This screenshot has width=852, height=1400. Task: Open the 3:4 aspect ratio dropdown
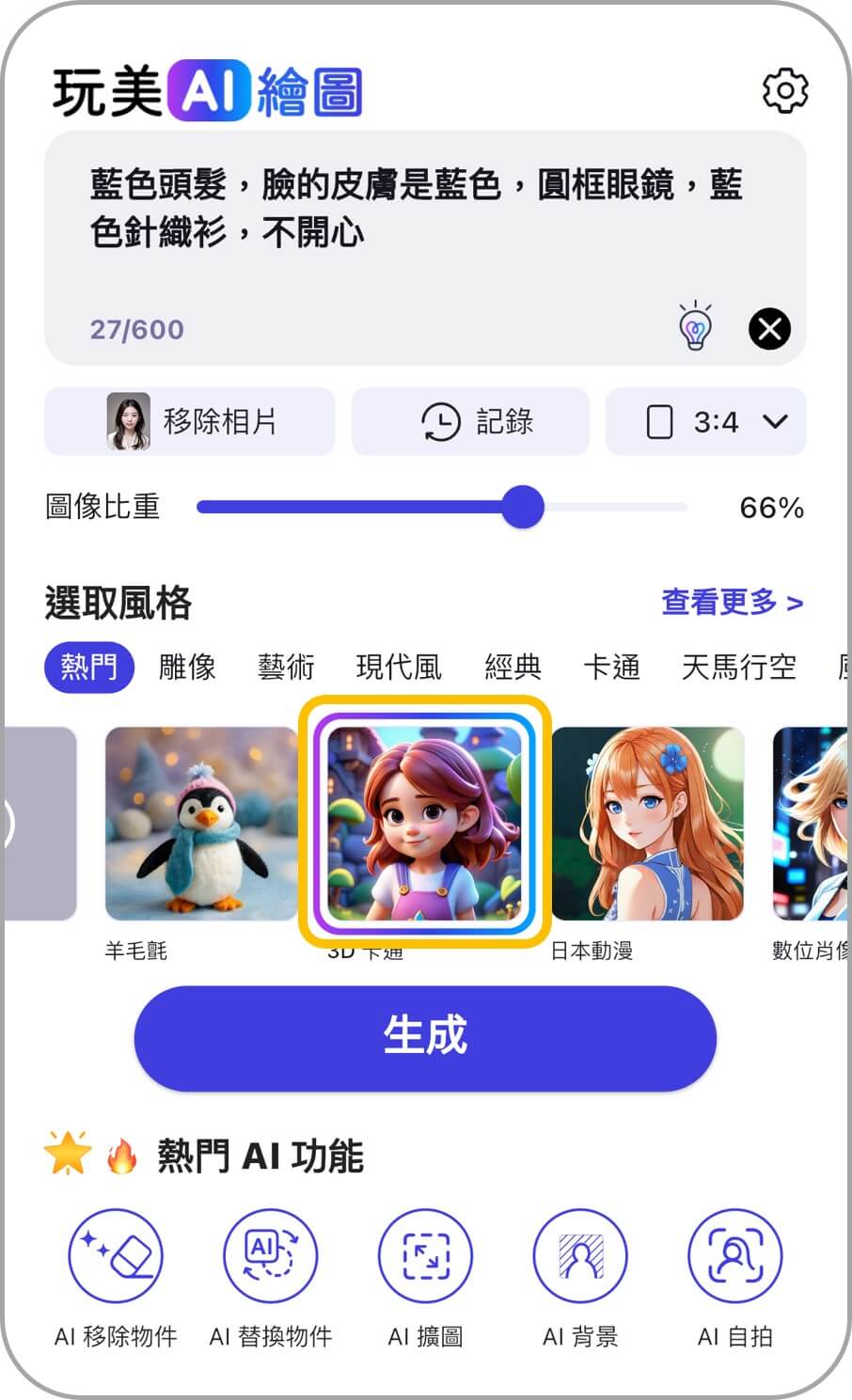pos(705,421)
